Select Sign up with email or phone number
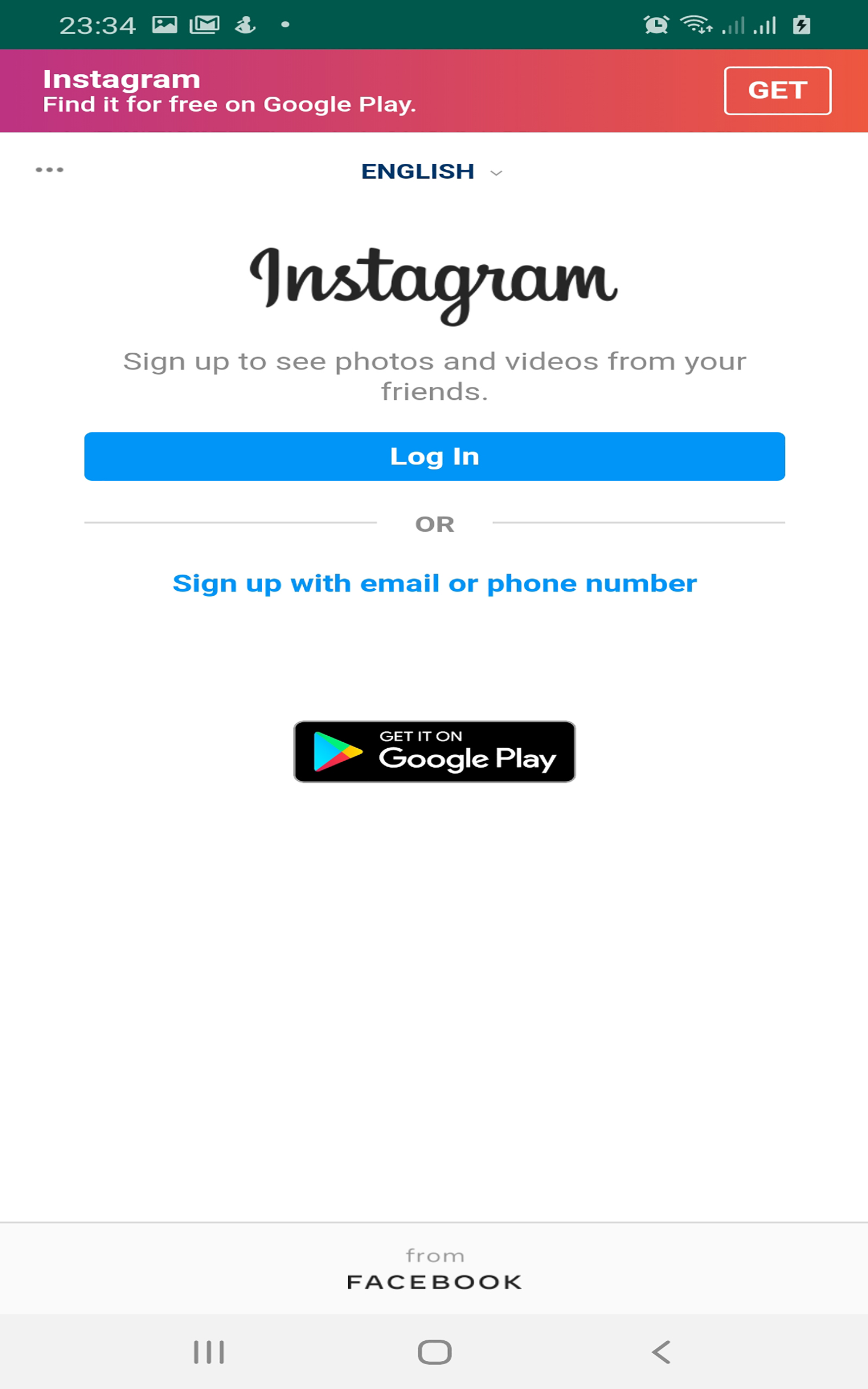Image resolution: width=868 pixels, height=1389 pixels. pos(434,583)
